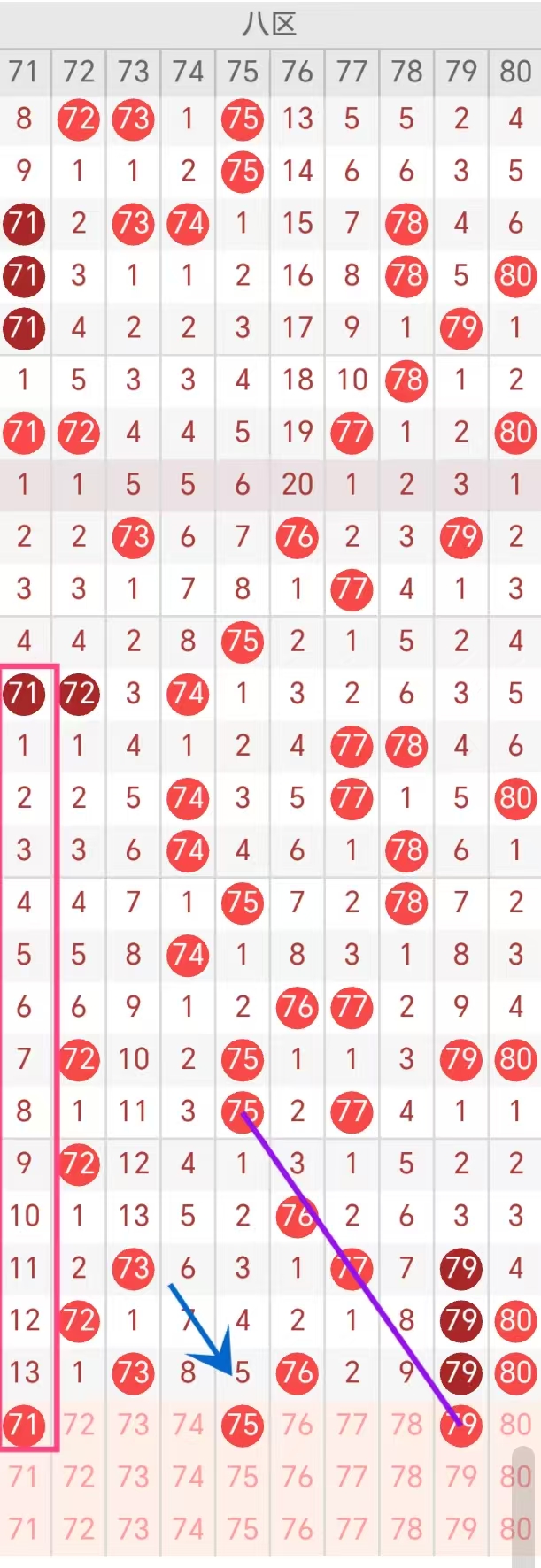Deselect the circled 79 in the pick row

(x=460, y=1425)
